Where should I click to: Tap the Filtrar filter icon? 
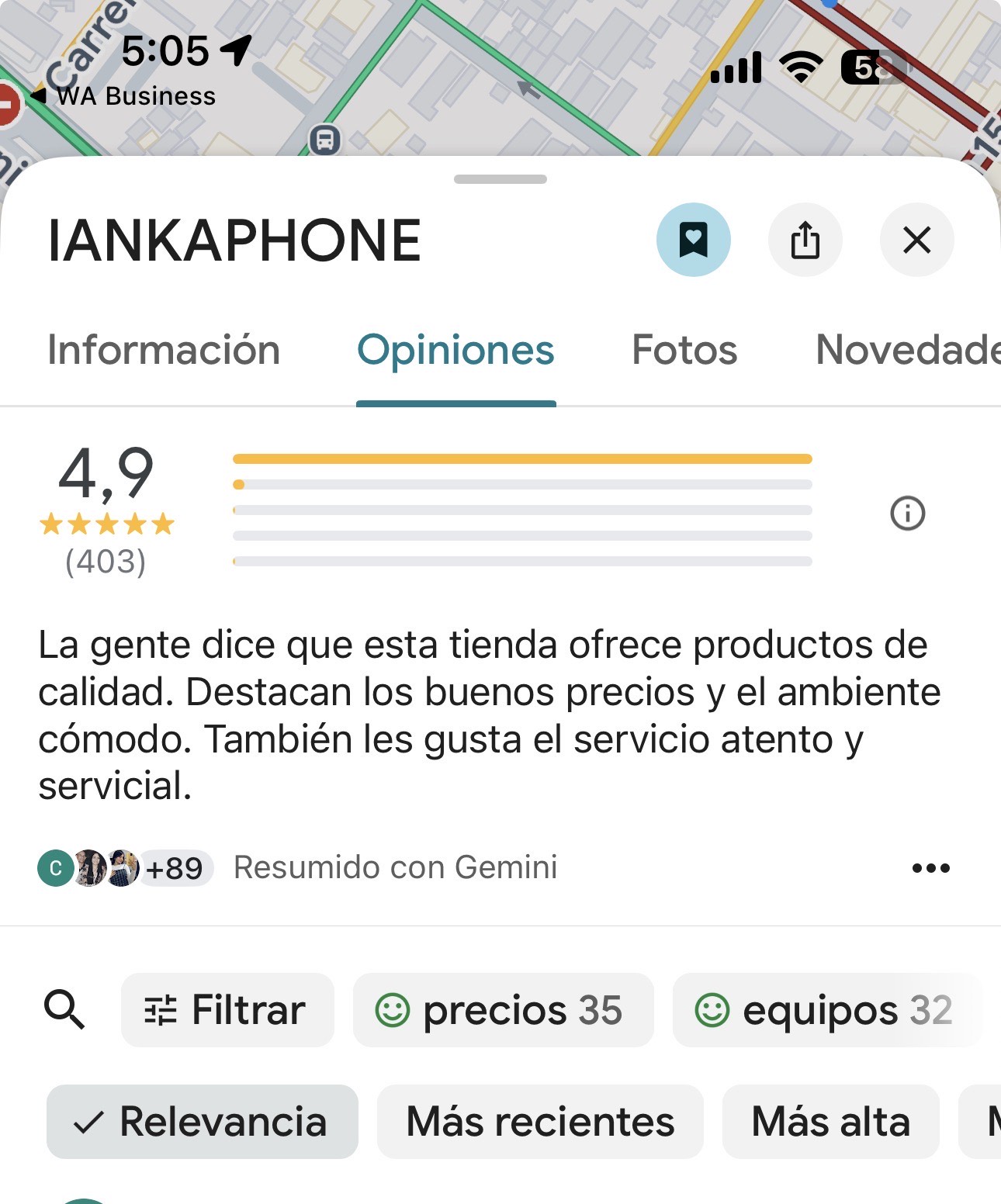tap(159, 1010)
